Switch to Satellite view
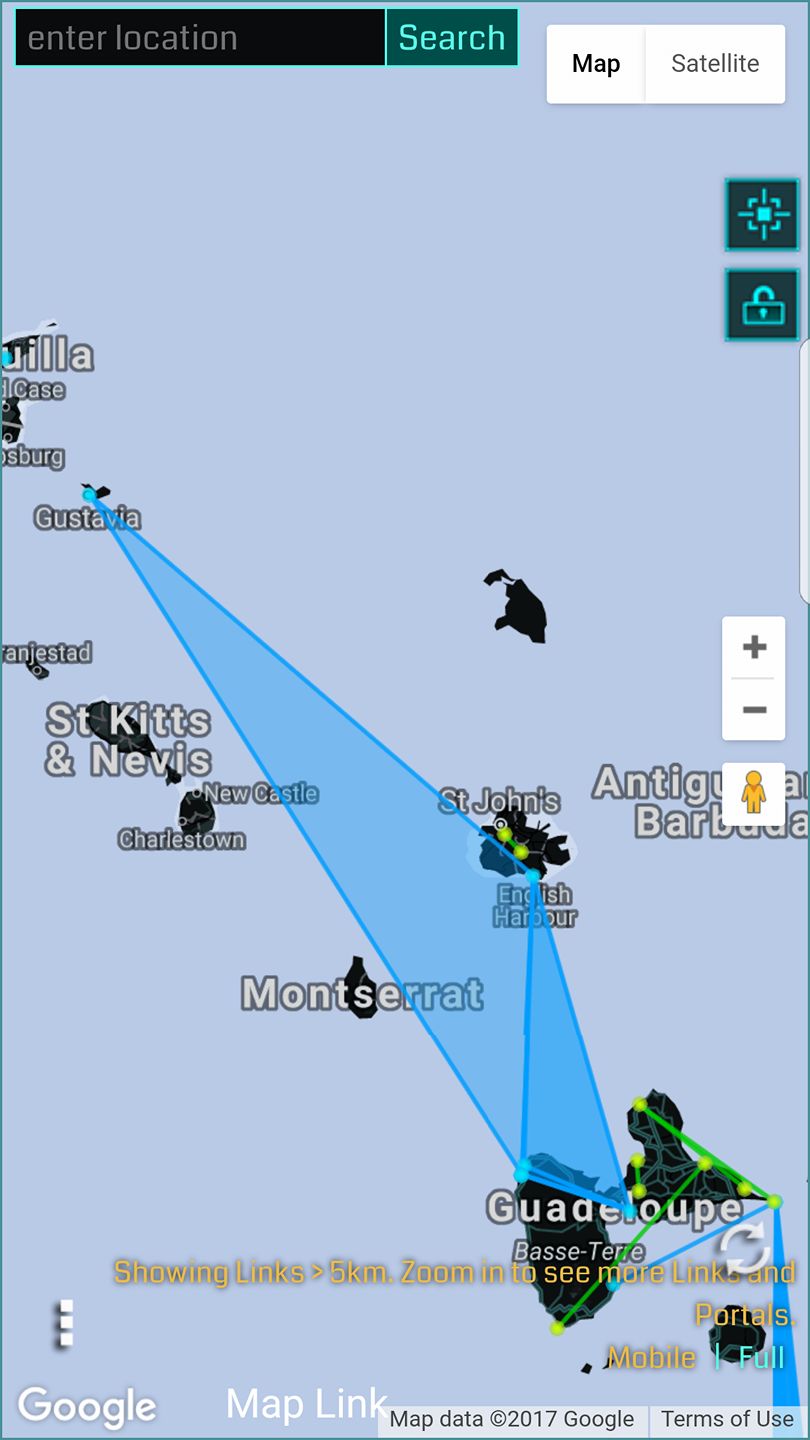The width and height of the screenshot is (810, 1440). tap(715, 64)
